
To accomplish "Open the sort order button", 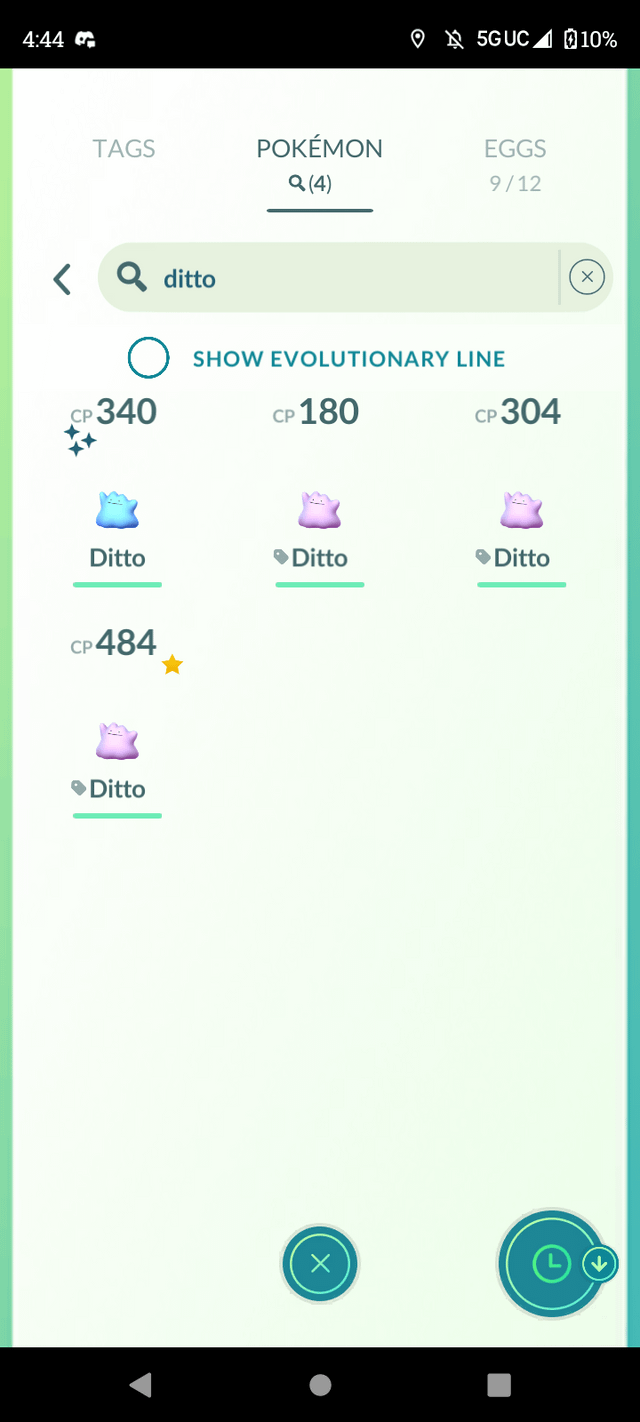I will tap(552, 1264).
